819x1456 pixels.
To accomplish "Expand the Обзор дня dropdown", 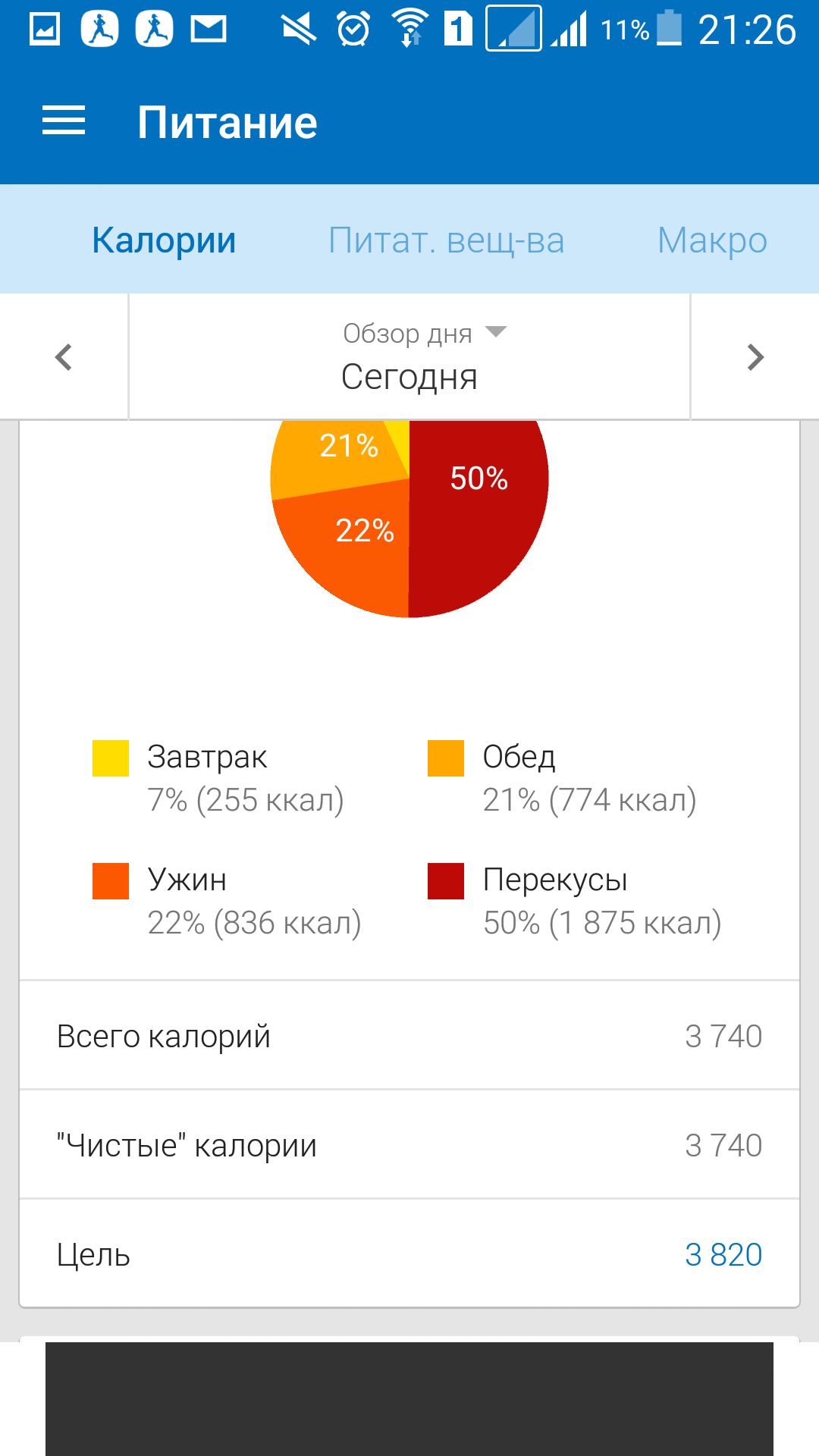I will (x=423, y=334).
